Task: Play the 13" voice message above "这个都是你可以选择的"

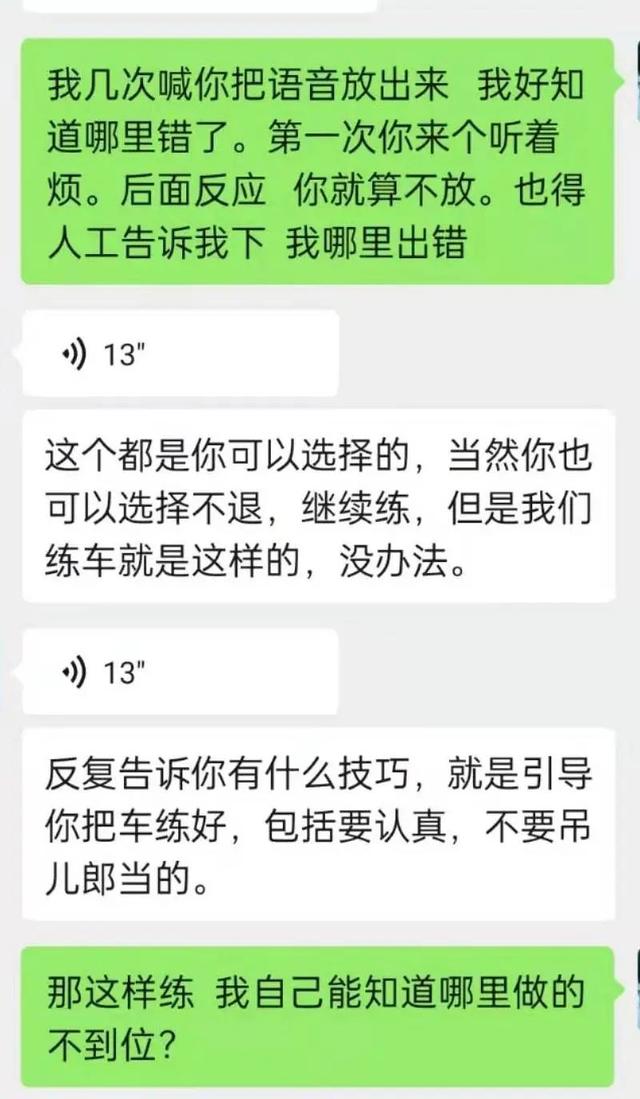Action: click(x=180, y=354)
